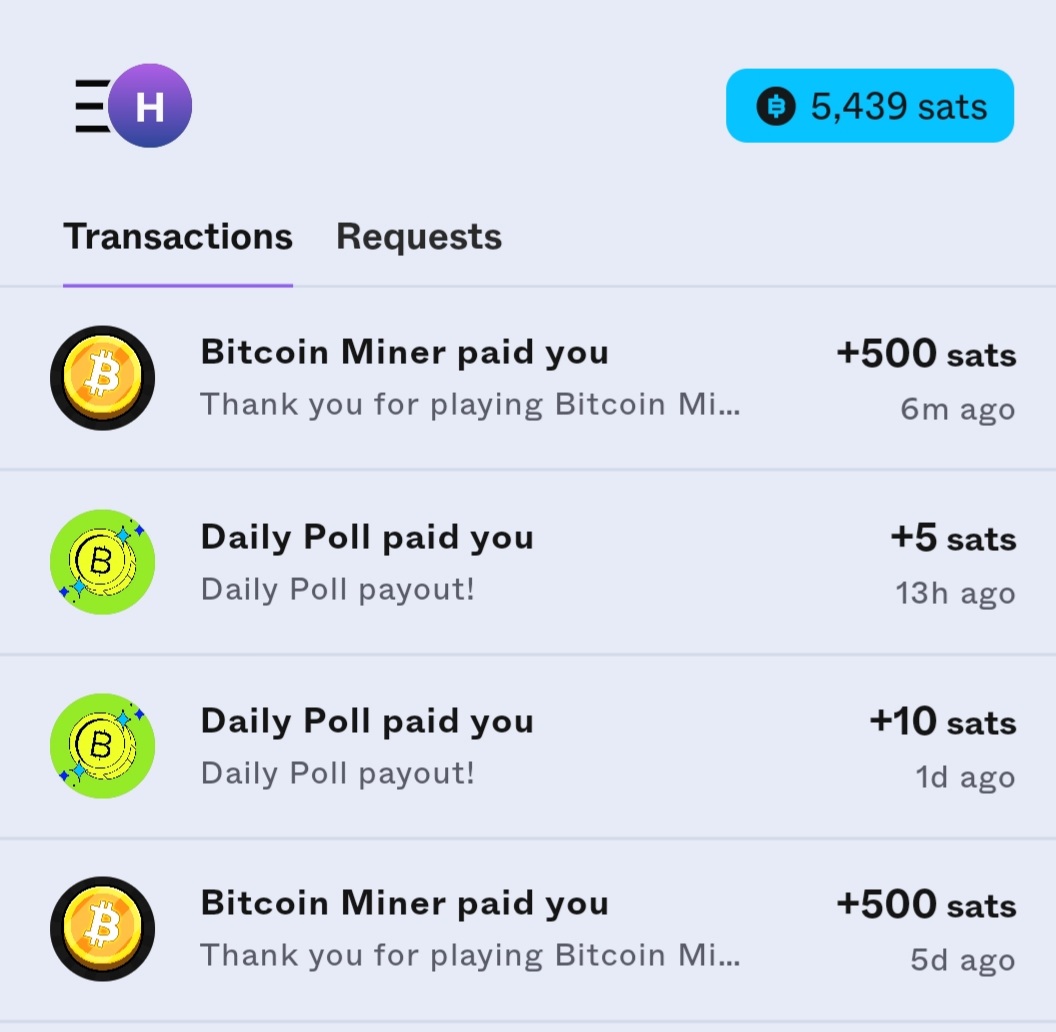This screenshot has height=1032, width=1056.
Task: Switch to the Requests tab
Action: coord(418,237)
